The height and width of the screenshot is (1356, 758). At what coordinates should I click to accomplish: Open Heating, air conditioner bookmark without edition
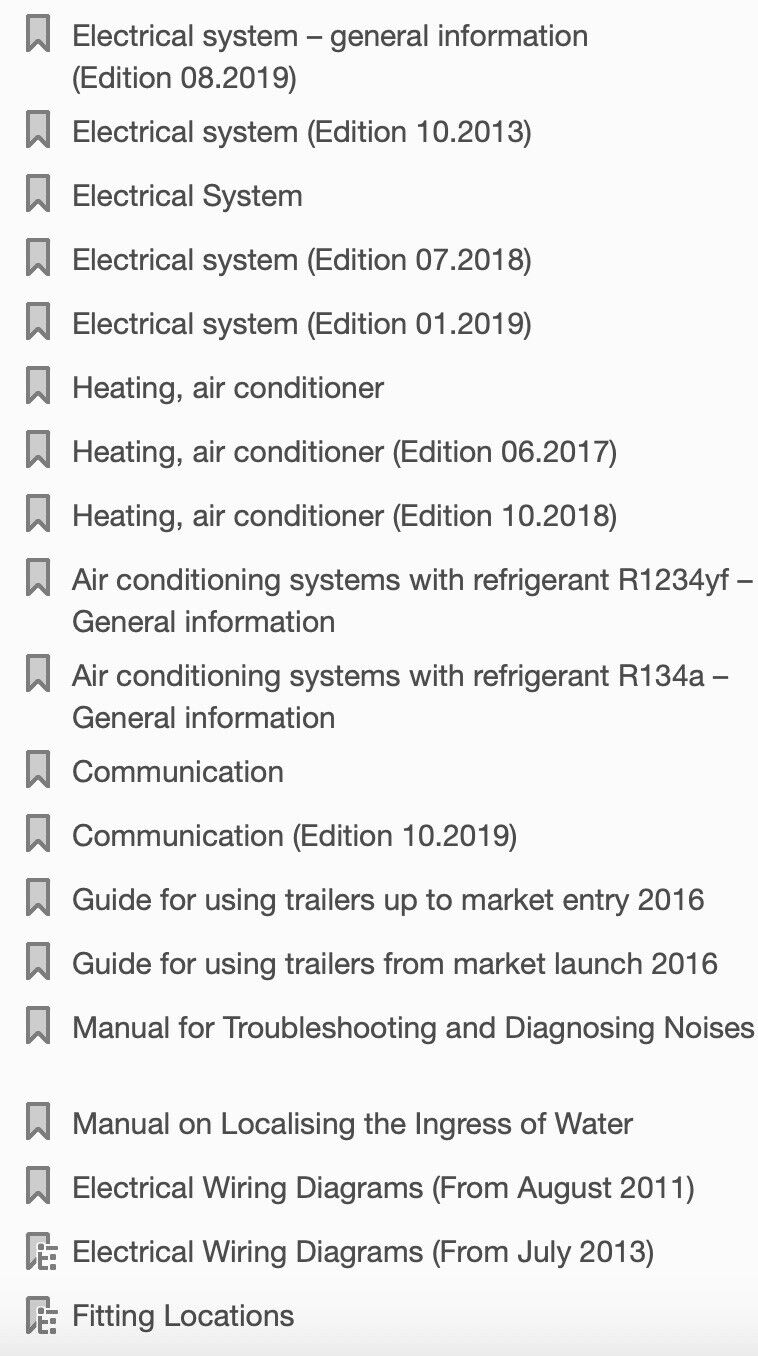pos(228,388)
